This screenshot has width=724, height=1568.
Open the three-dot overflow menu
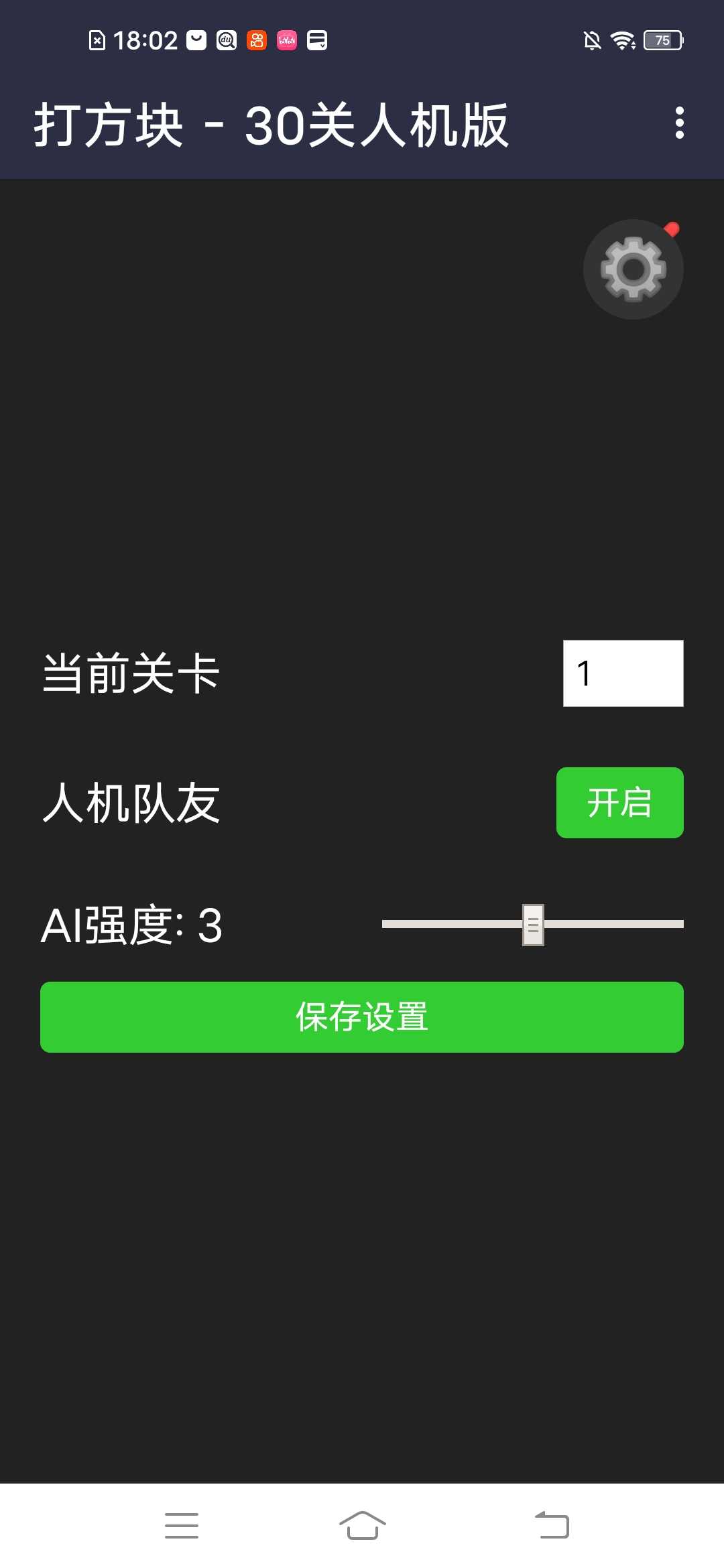tap(679, 123)
